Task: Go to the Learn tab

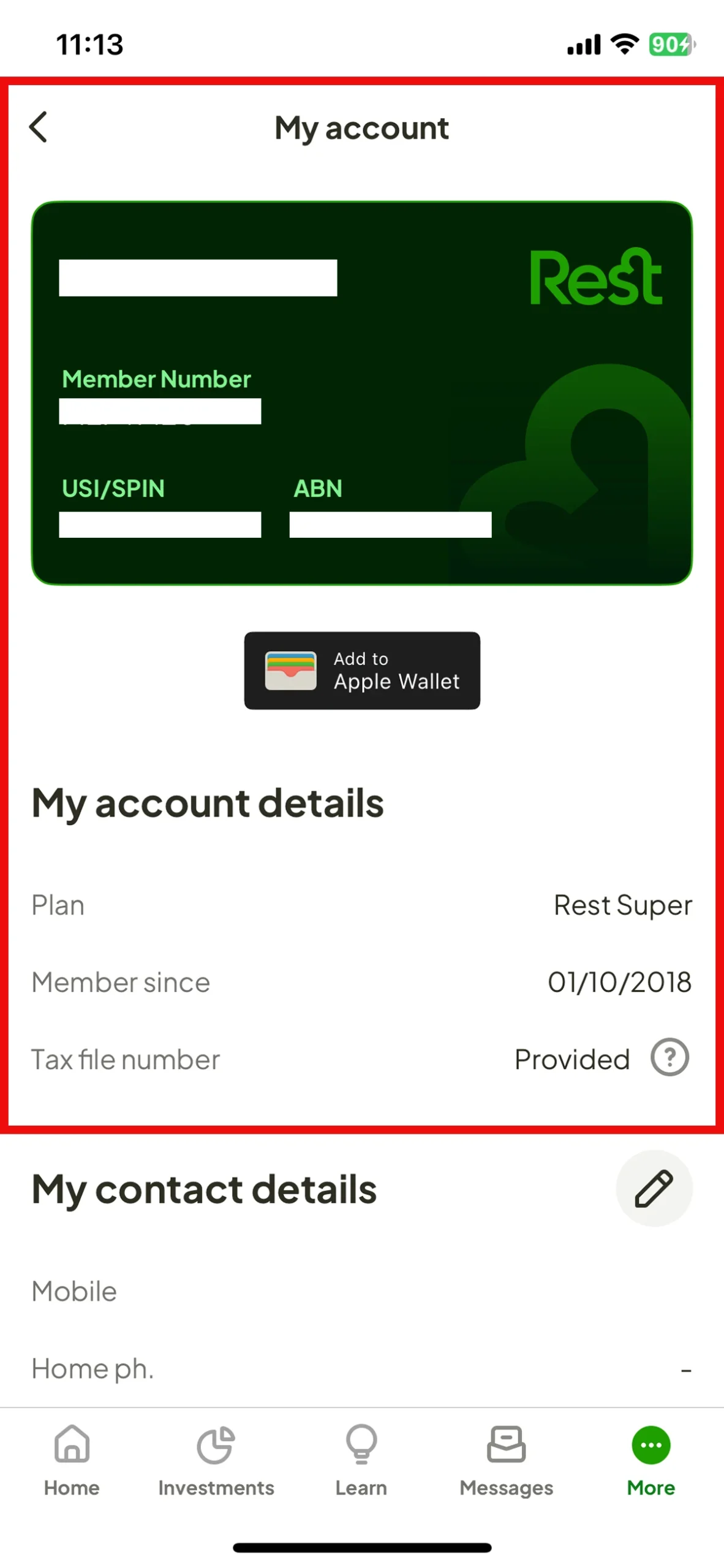Action: click(361, 1460)
